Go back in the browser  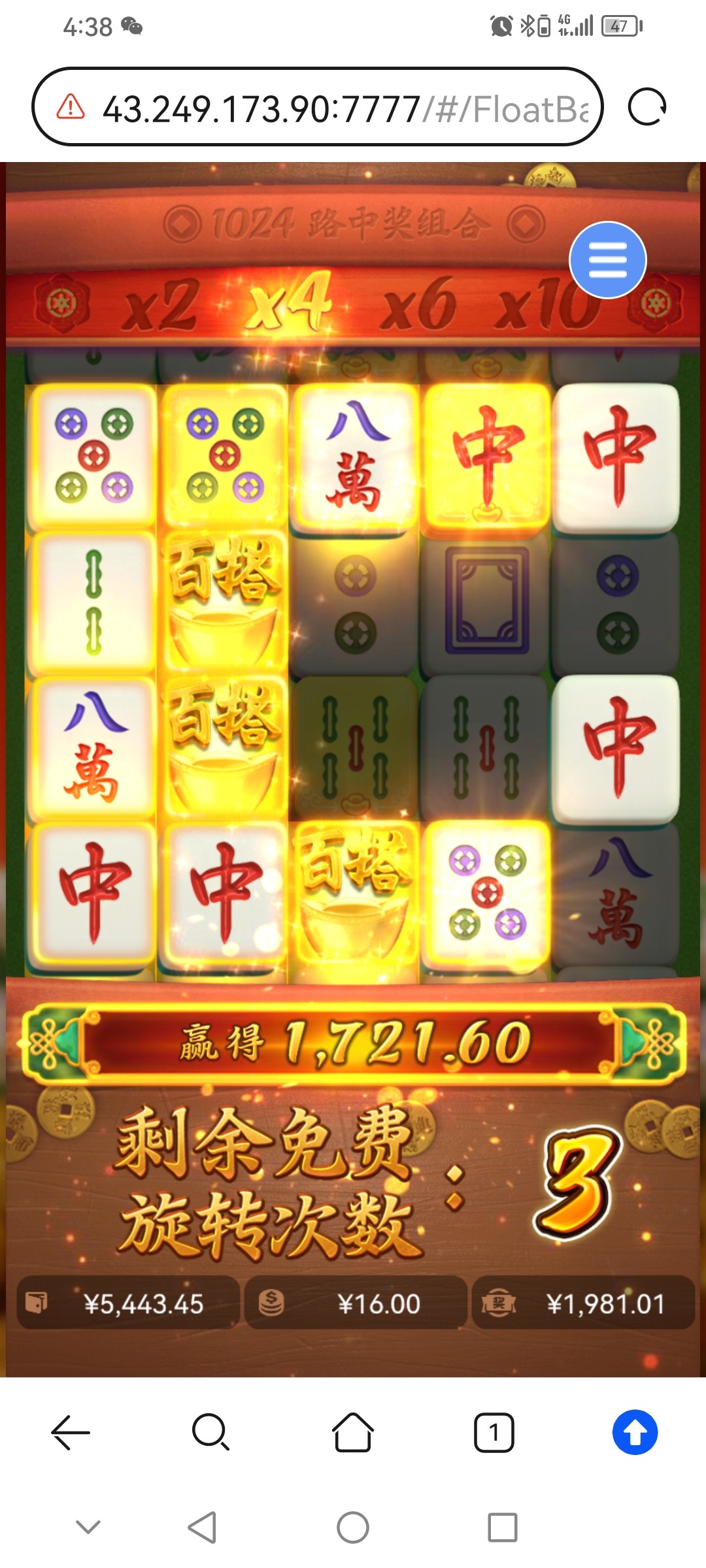tap(71, 1433)
